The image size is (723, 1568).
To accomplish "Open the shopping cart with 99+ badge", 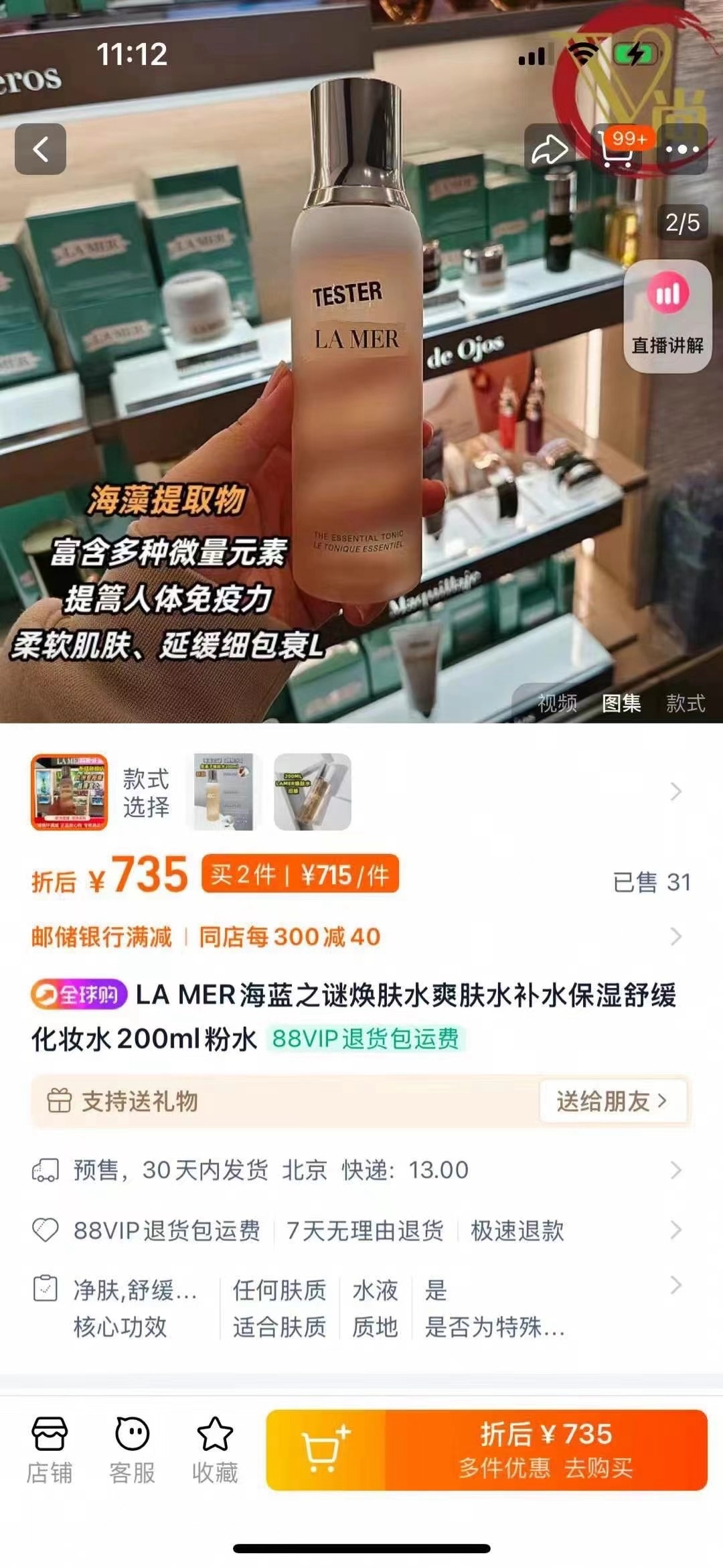I will pos(617,149).
